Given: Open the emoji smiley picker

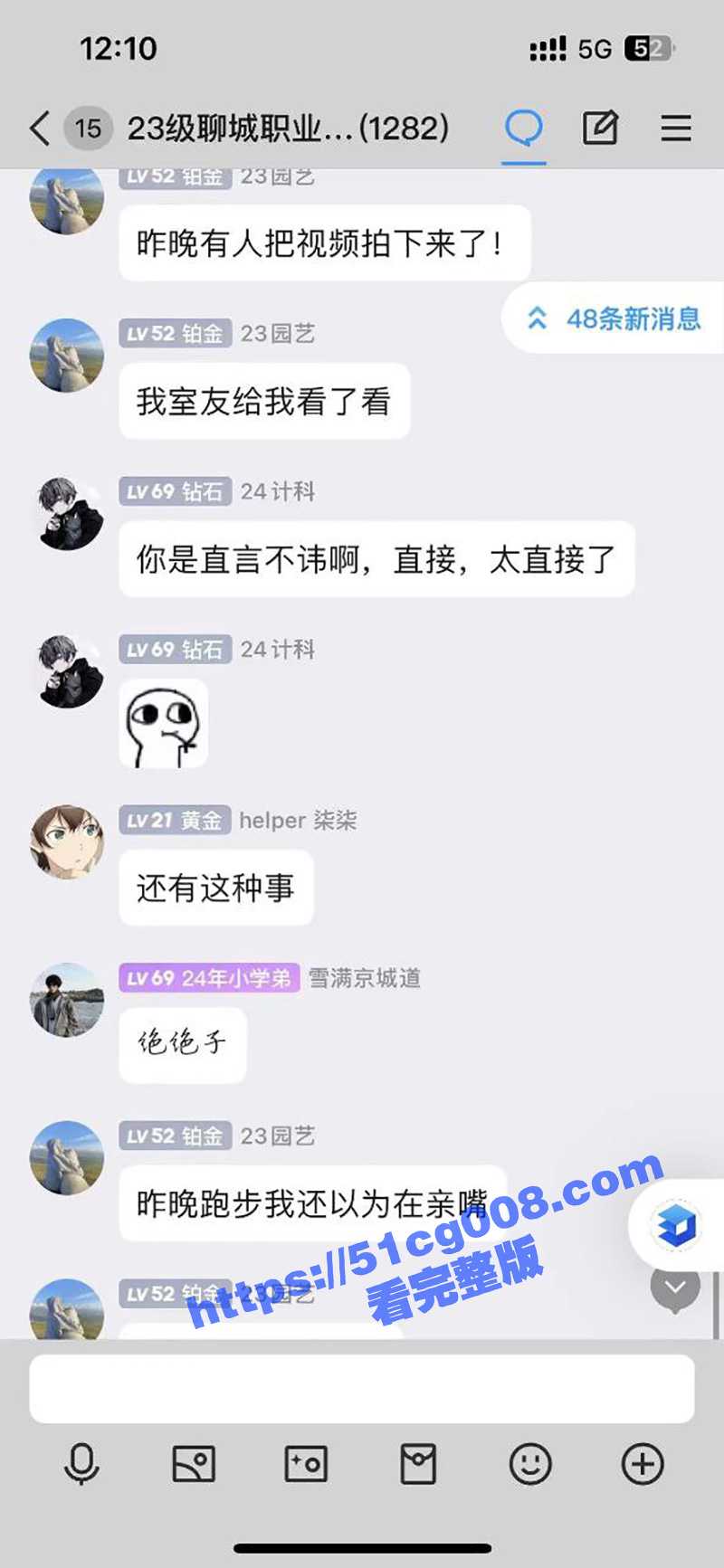Looking at the screenshot, I should click(x=530, y=1464).
